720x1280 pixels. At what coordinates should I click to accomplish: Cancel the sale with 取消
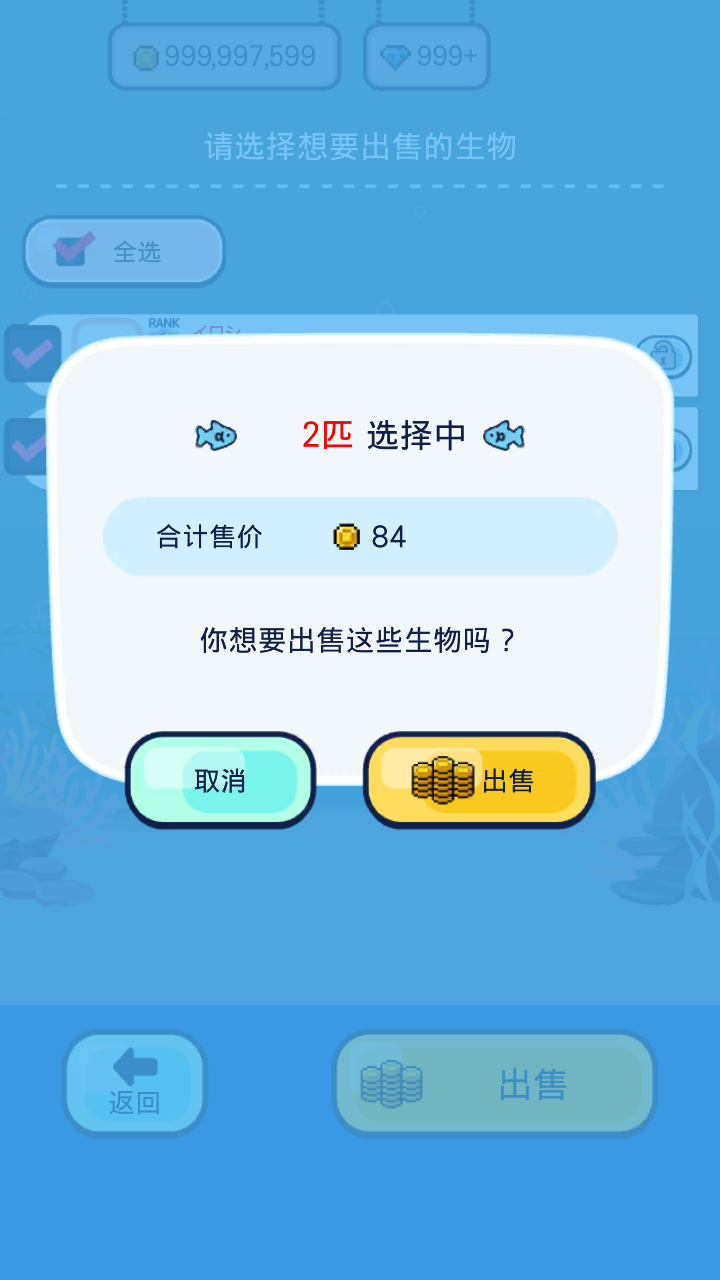click(220, 780)
